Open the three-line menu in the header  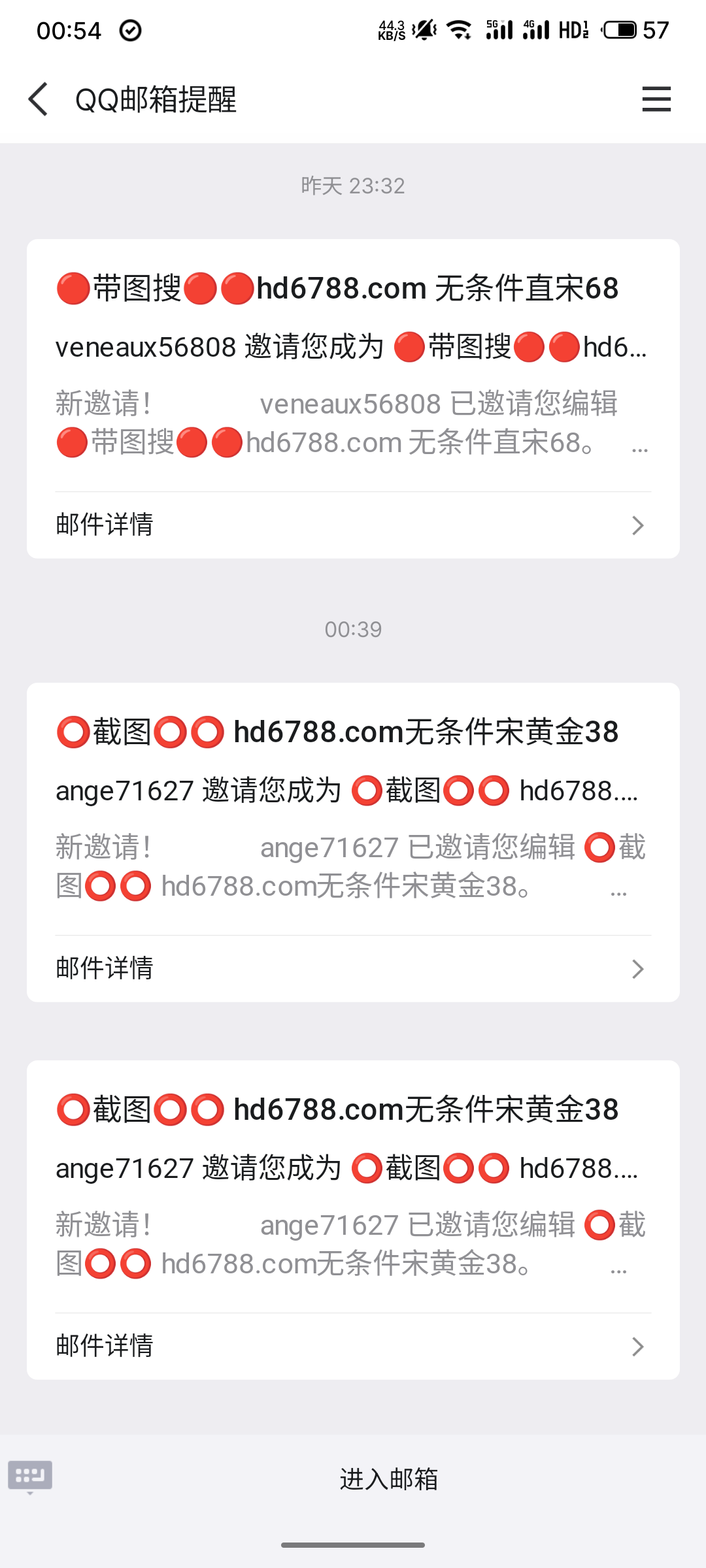(x=656, y=99)
